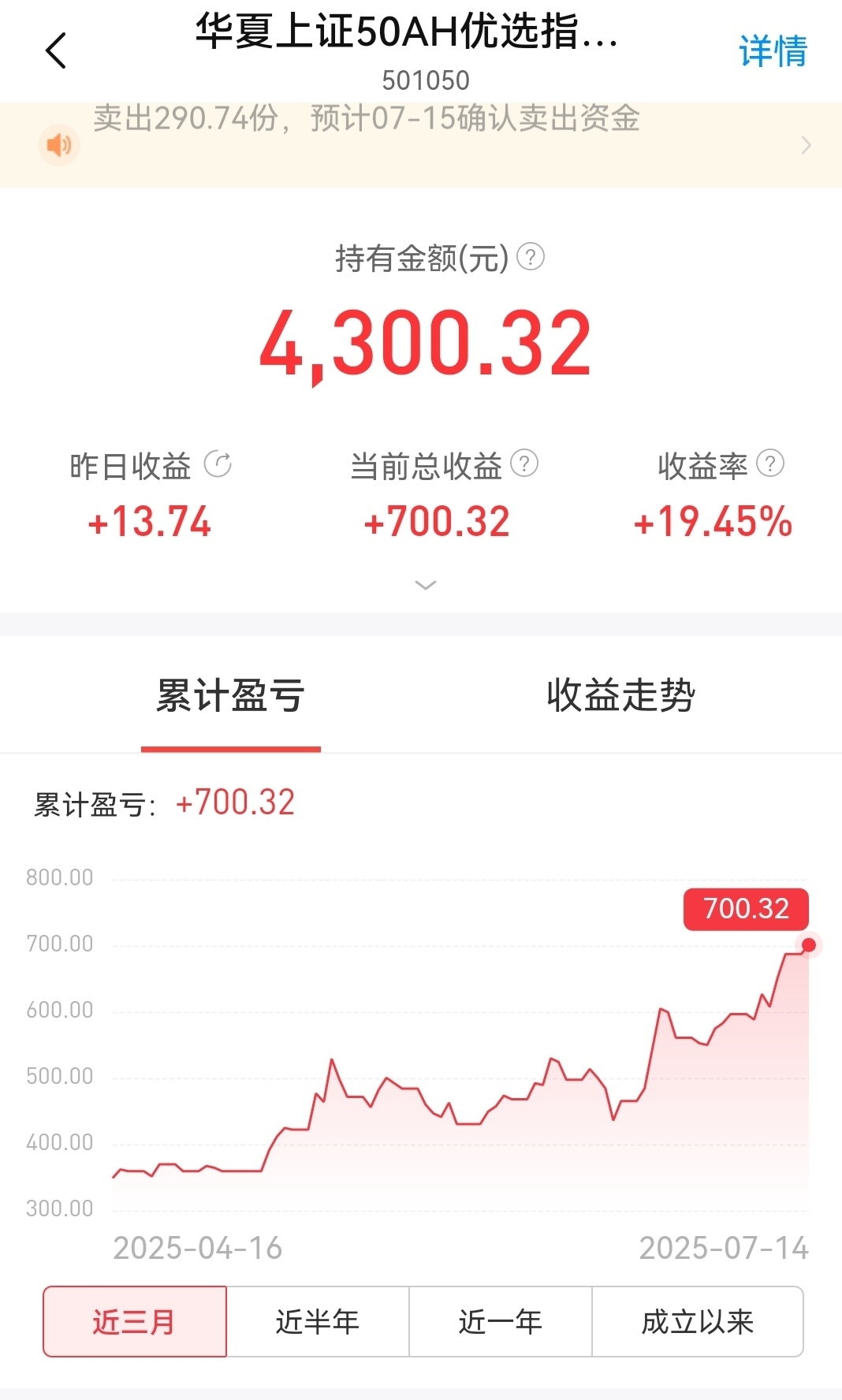Select the 成立以来 time range
842x1400 pixels.
698,1322
